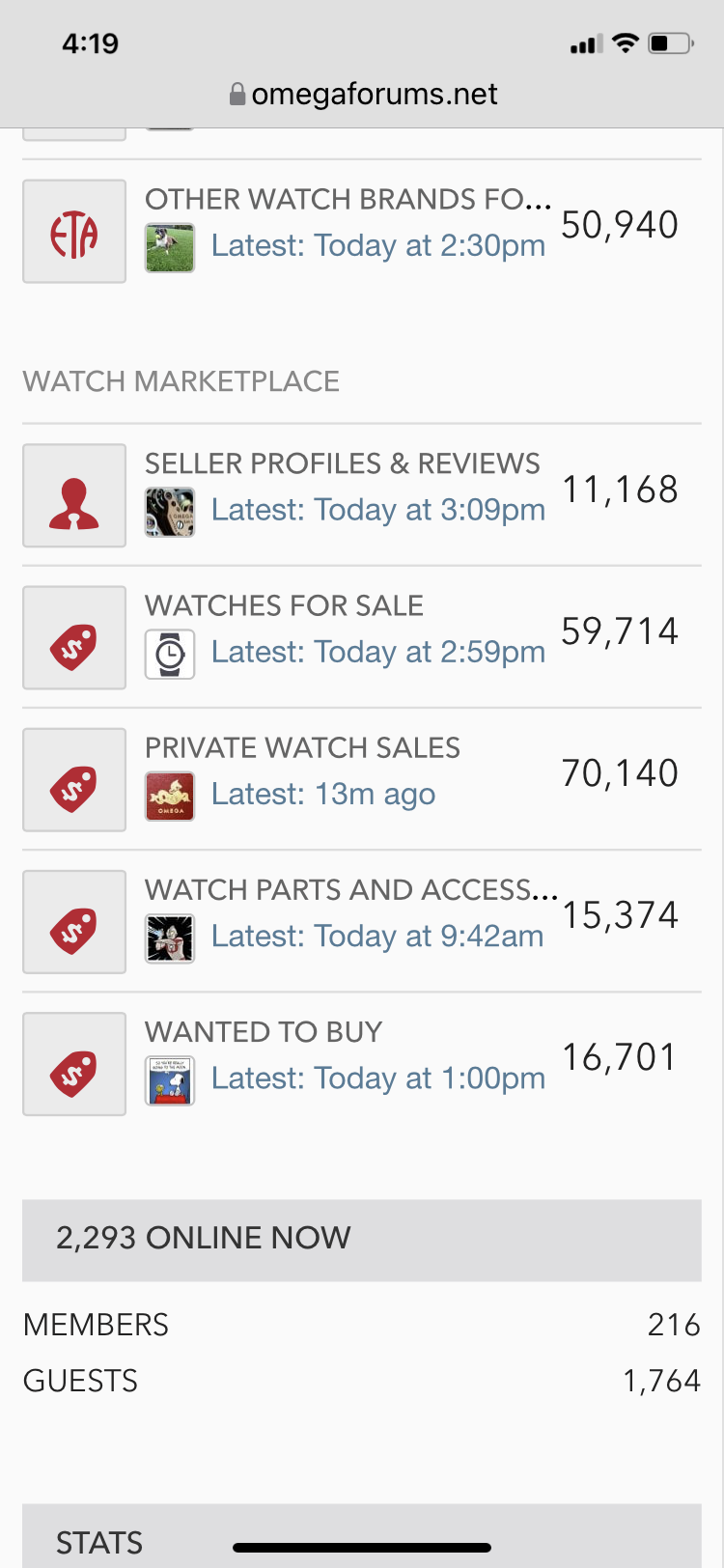Open latest Wanted To Buy post
The image size is (724, 1568).
(x=377, y=1078)
